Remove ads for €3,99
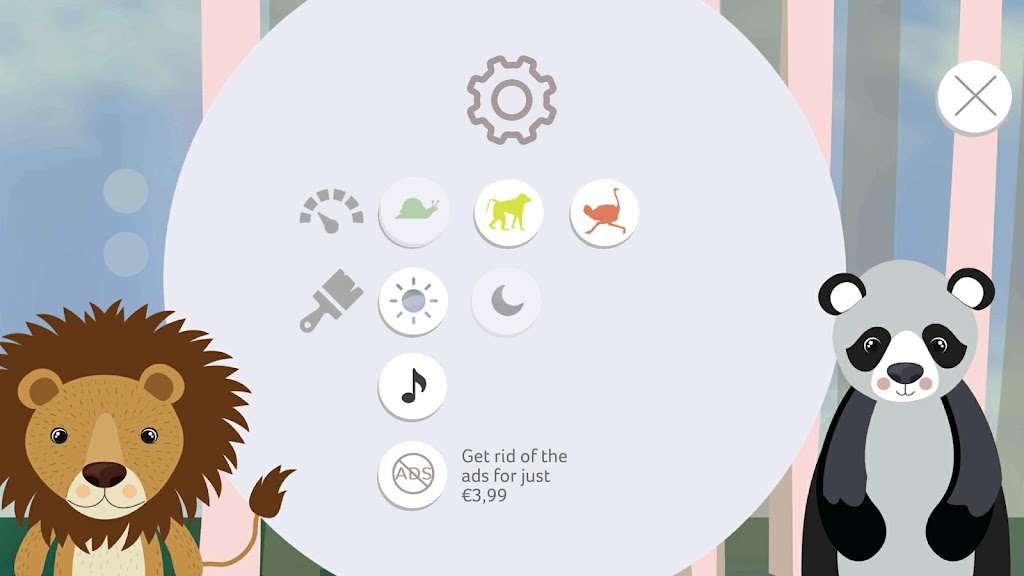Viewport: 1024px width, 576px height. click(412, 475)
